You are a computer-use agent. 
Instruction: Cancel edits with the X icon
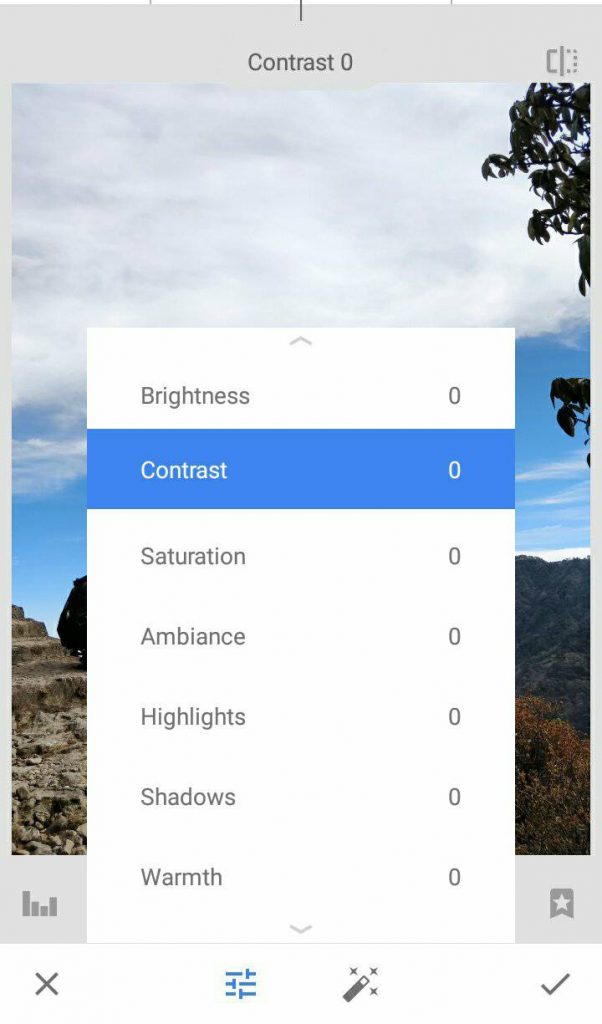[47, 984]
